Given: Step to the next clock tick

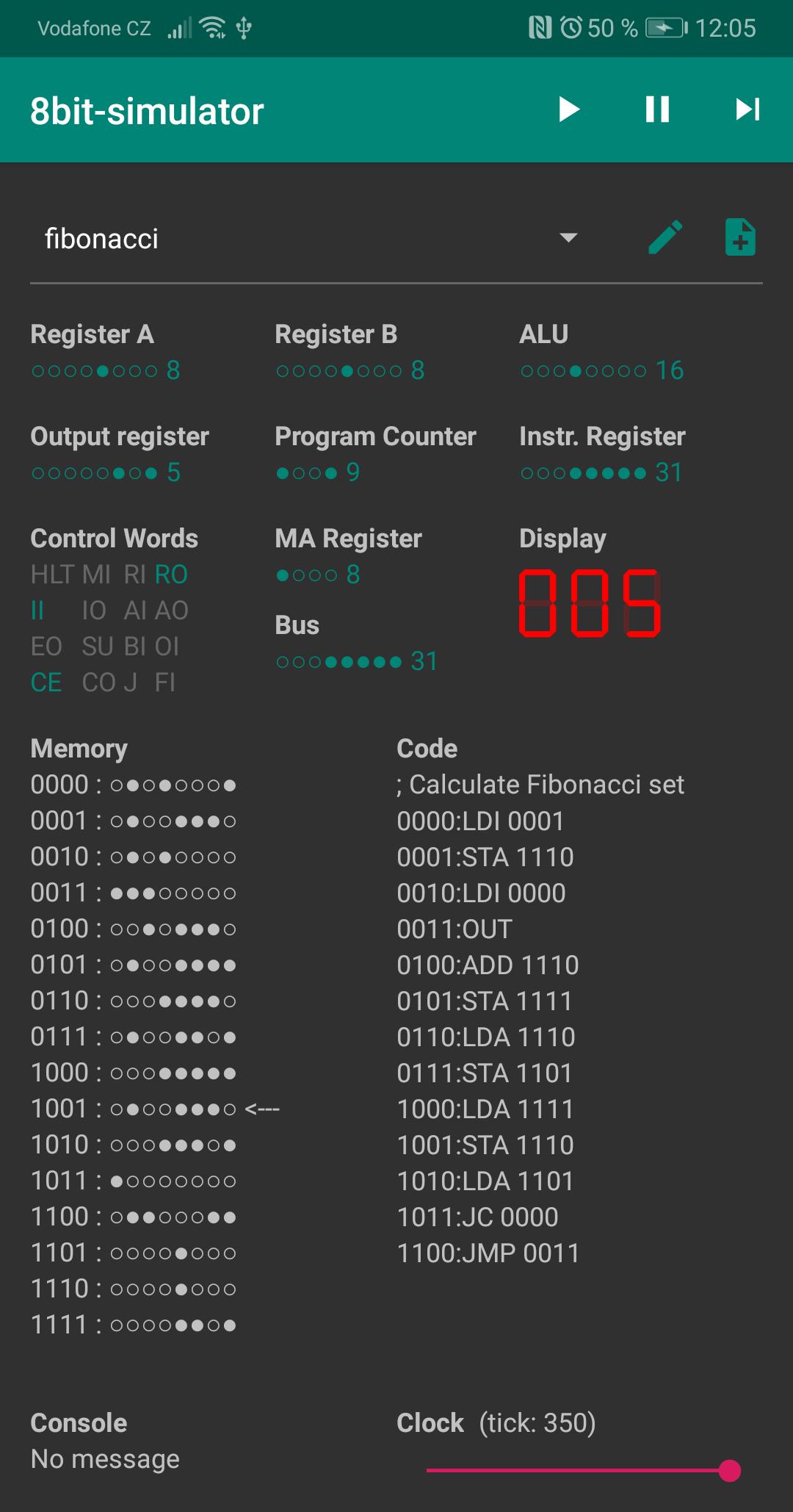Looking at the screenshot, I should 747,110.
